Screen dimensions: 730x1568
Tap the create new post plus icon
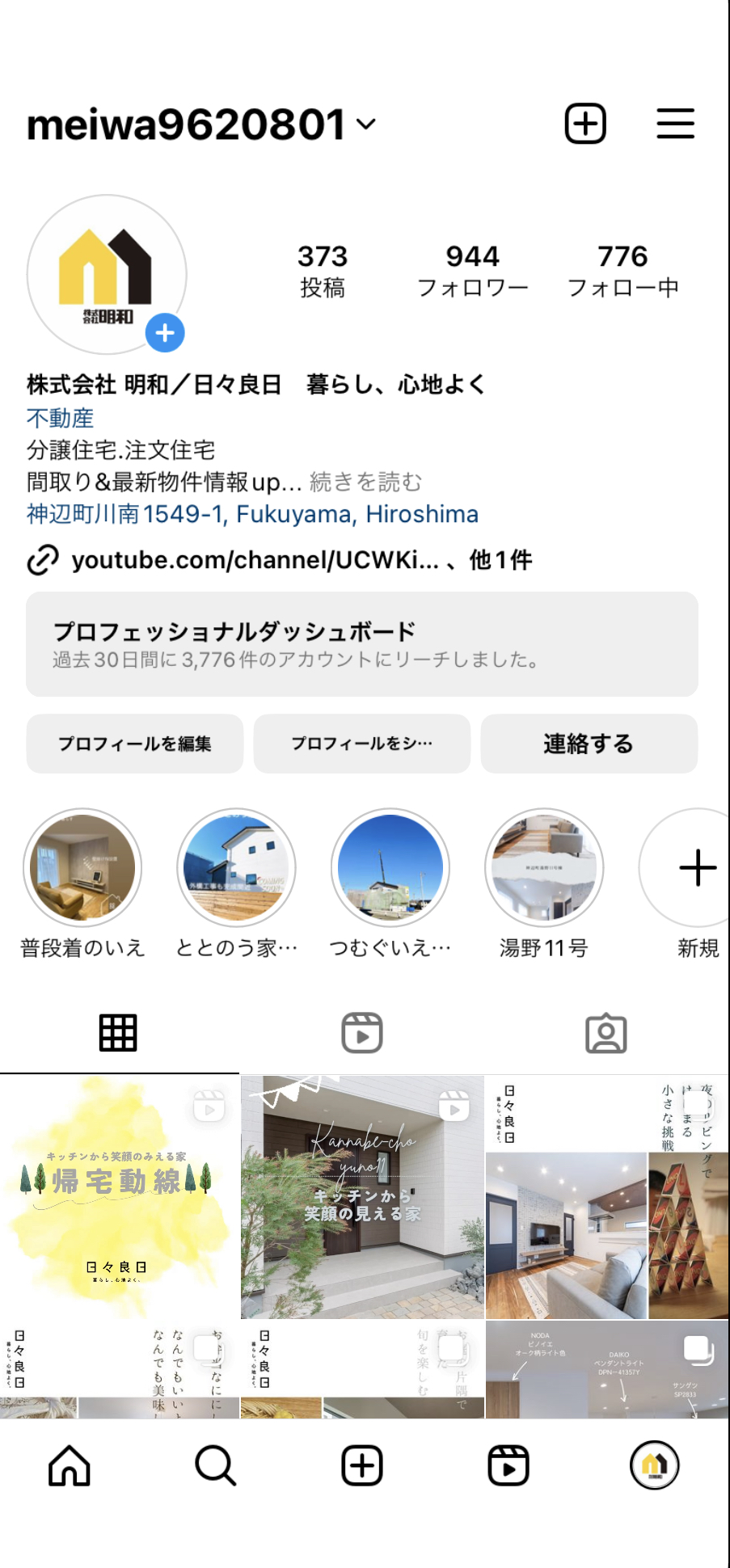click(x=584, y=124)
